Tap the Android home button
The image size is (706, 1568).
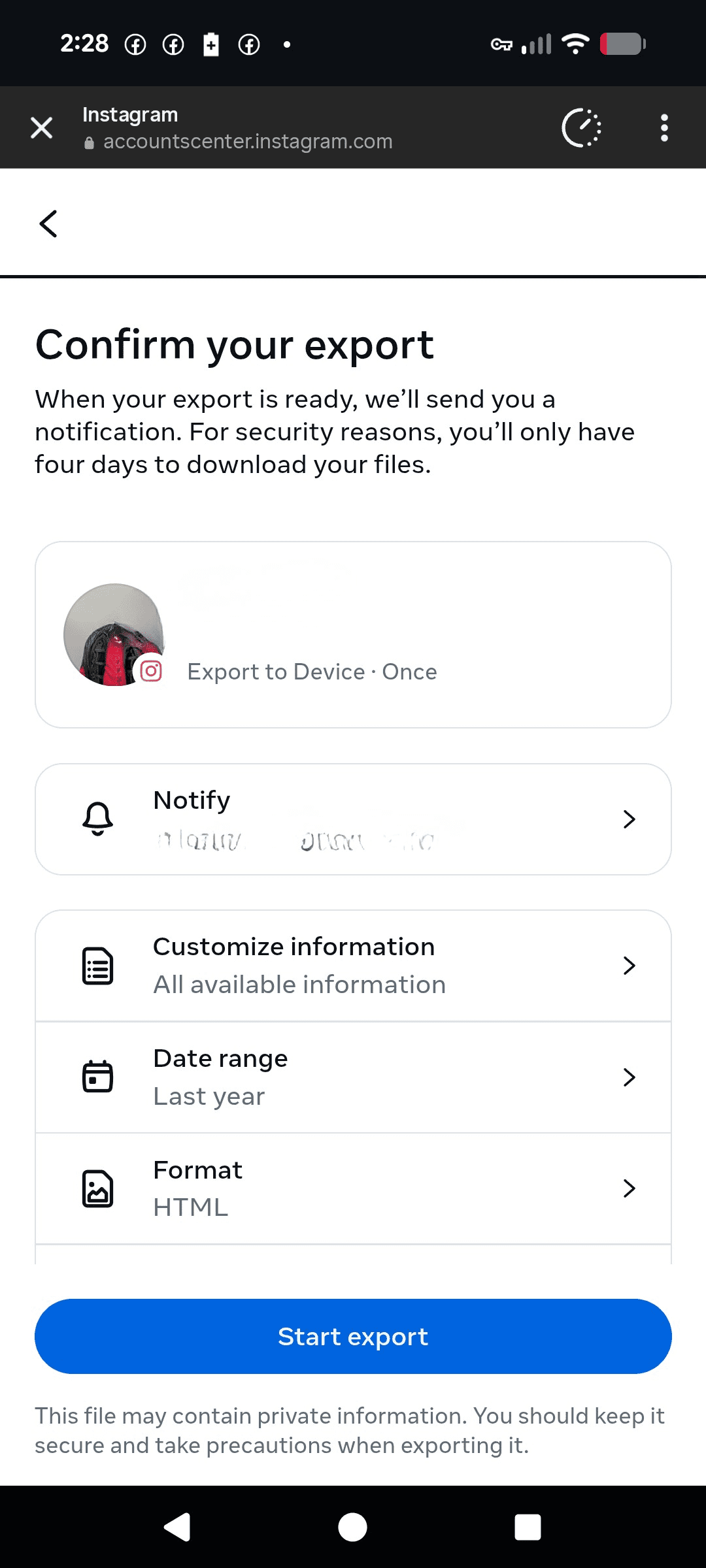click(x=352, y=1527)
